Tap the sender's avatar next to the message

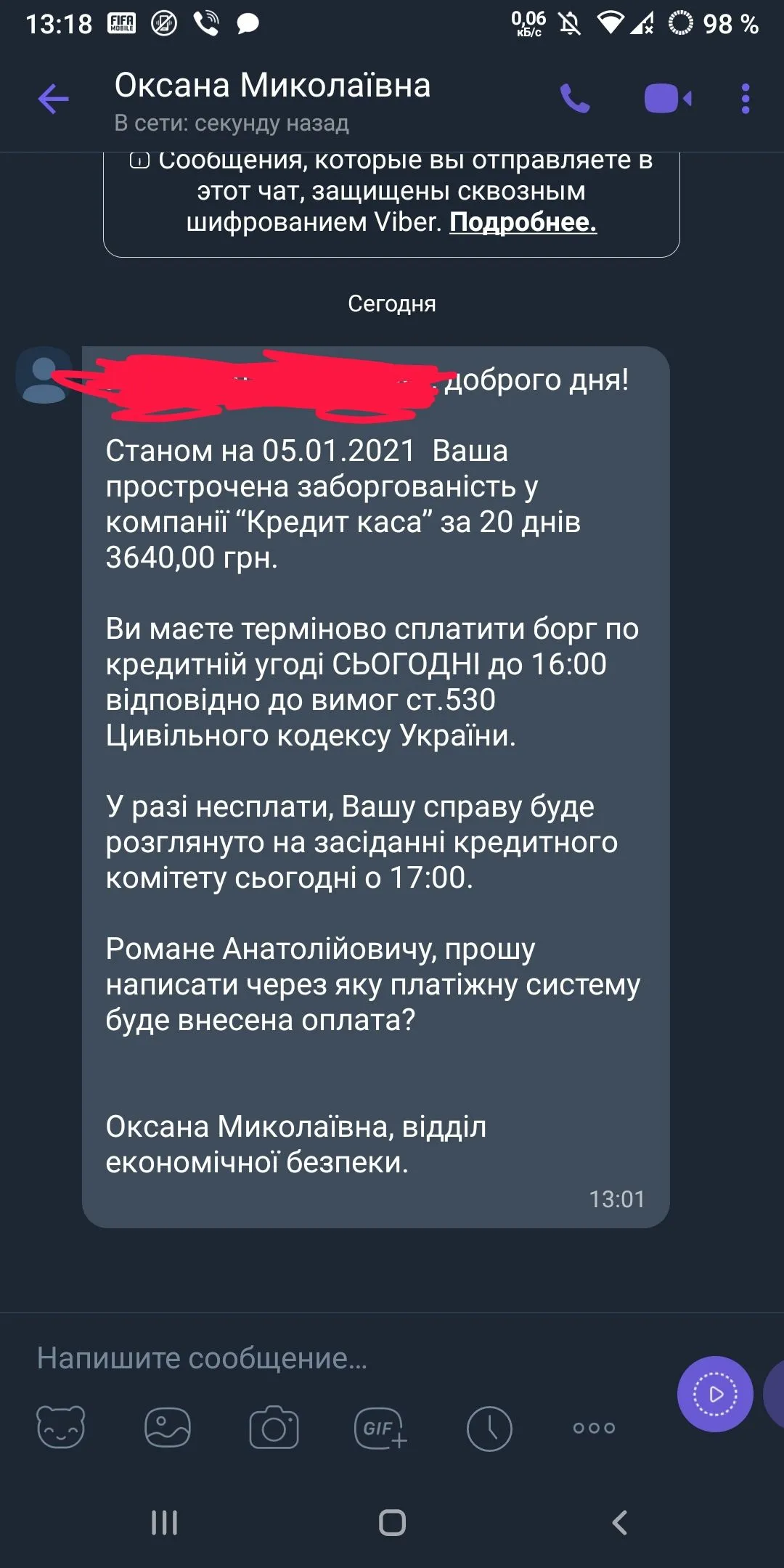[x=44, y=375]
